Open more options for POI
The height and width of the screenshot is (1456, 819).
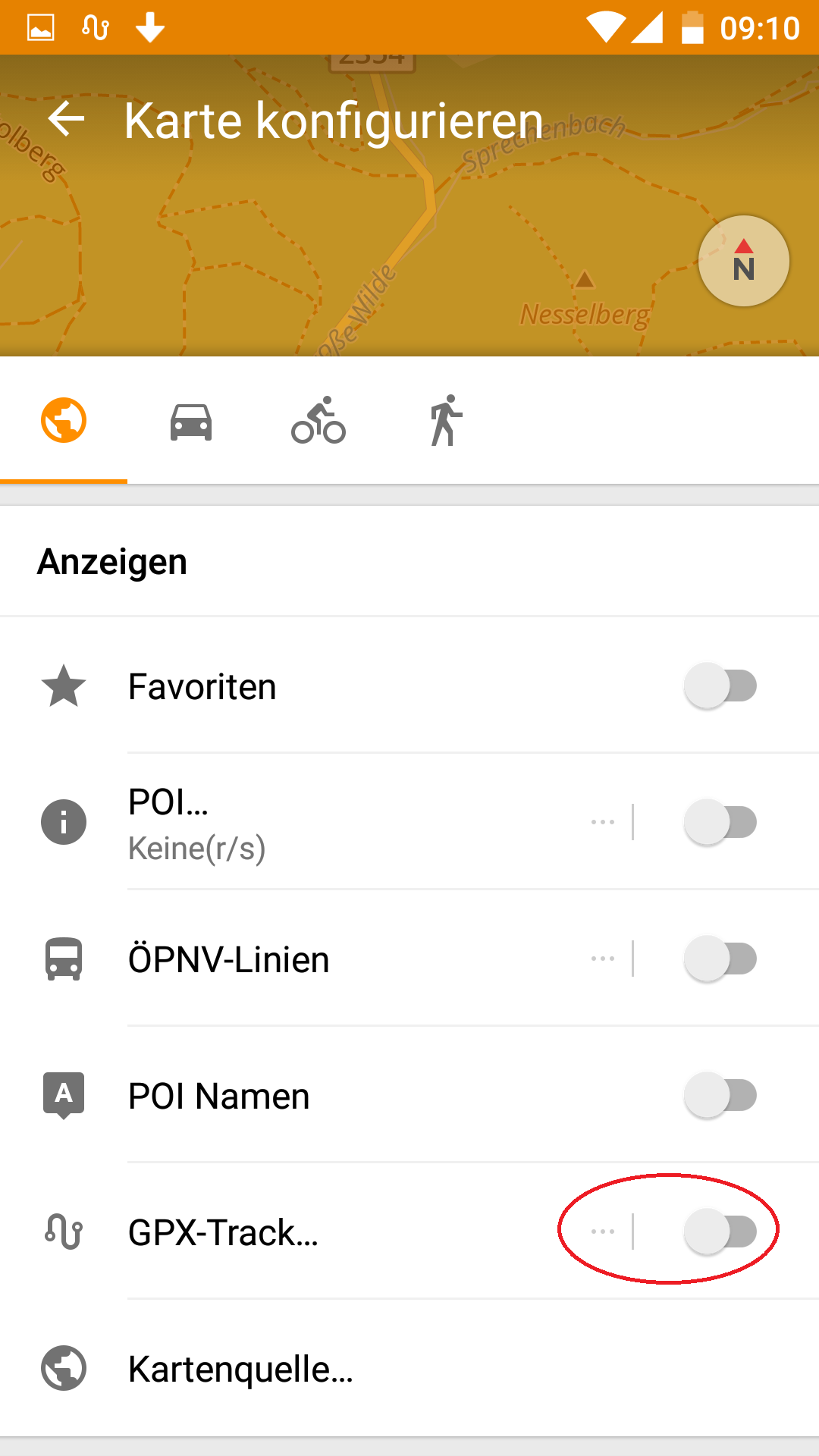coord(603,822)
